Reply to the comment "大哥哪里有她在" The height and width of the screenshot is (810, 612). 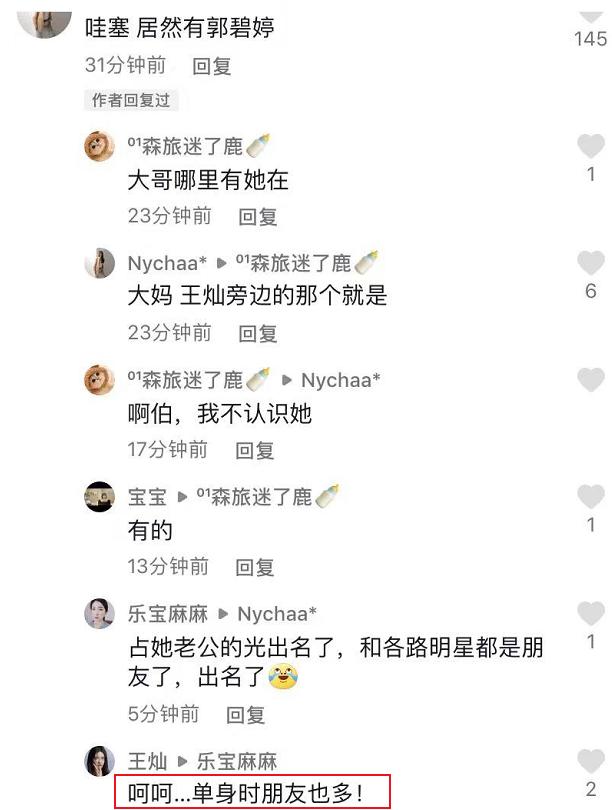[x=257, y=216]
